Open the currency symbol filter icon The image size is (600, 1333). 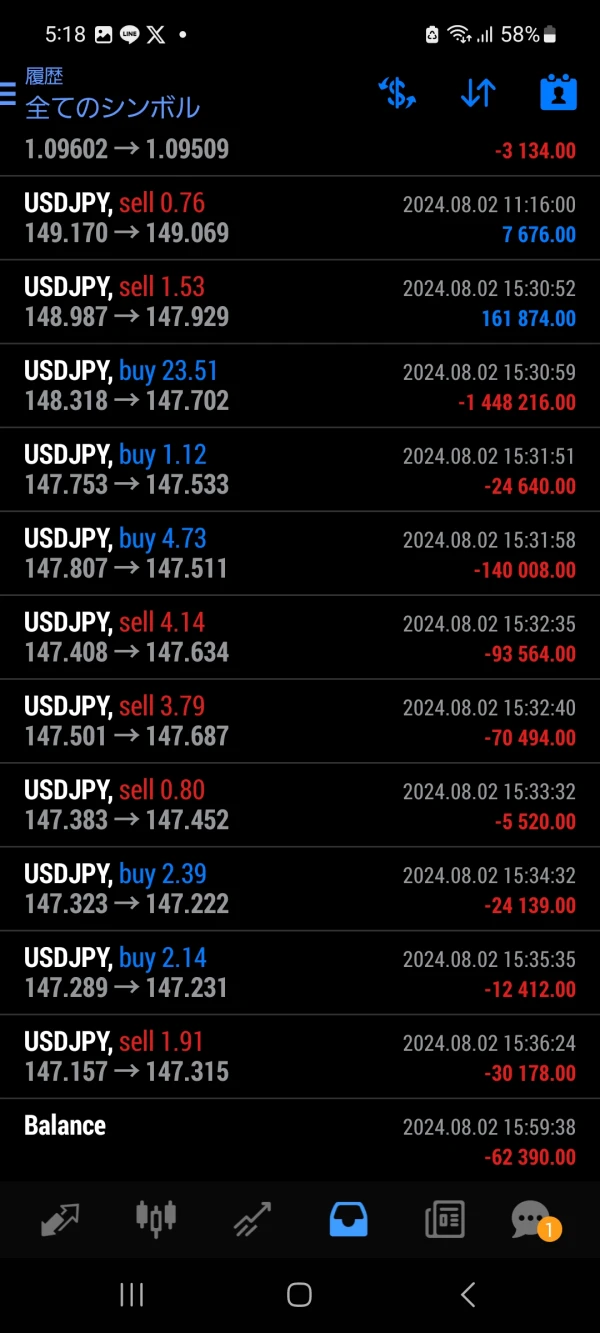[x=397, y=93]
